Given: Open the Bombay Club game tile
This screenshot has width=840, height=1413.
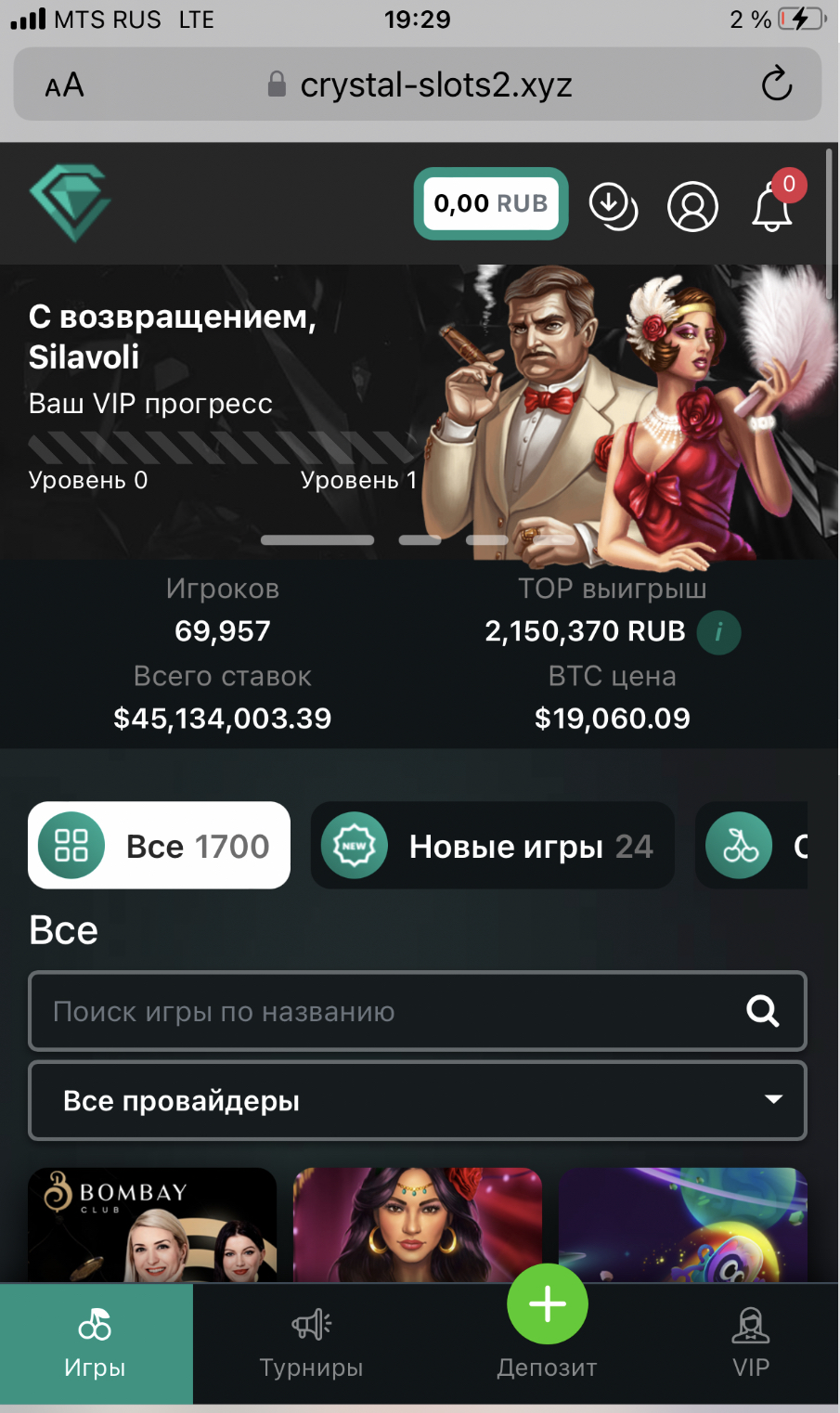Looking at the screenshot, I should click(x=152, y=1224).
